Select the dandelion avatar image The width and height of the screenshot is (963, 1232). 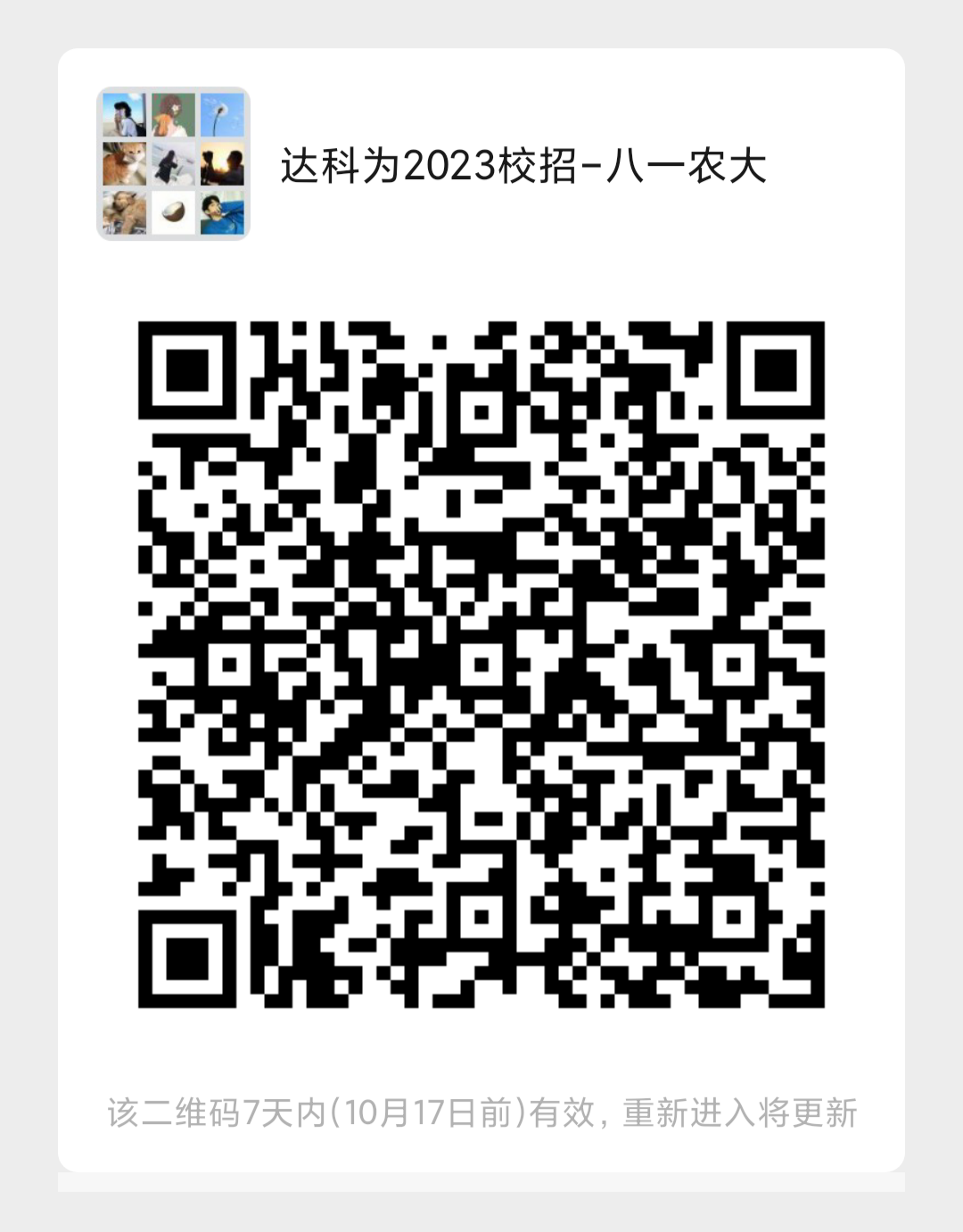[x=224, y=113]
